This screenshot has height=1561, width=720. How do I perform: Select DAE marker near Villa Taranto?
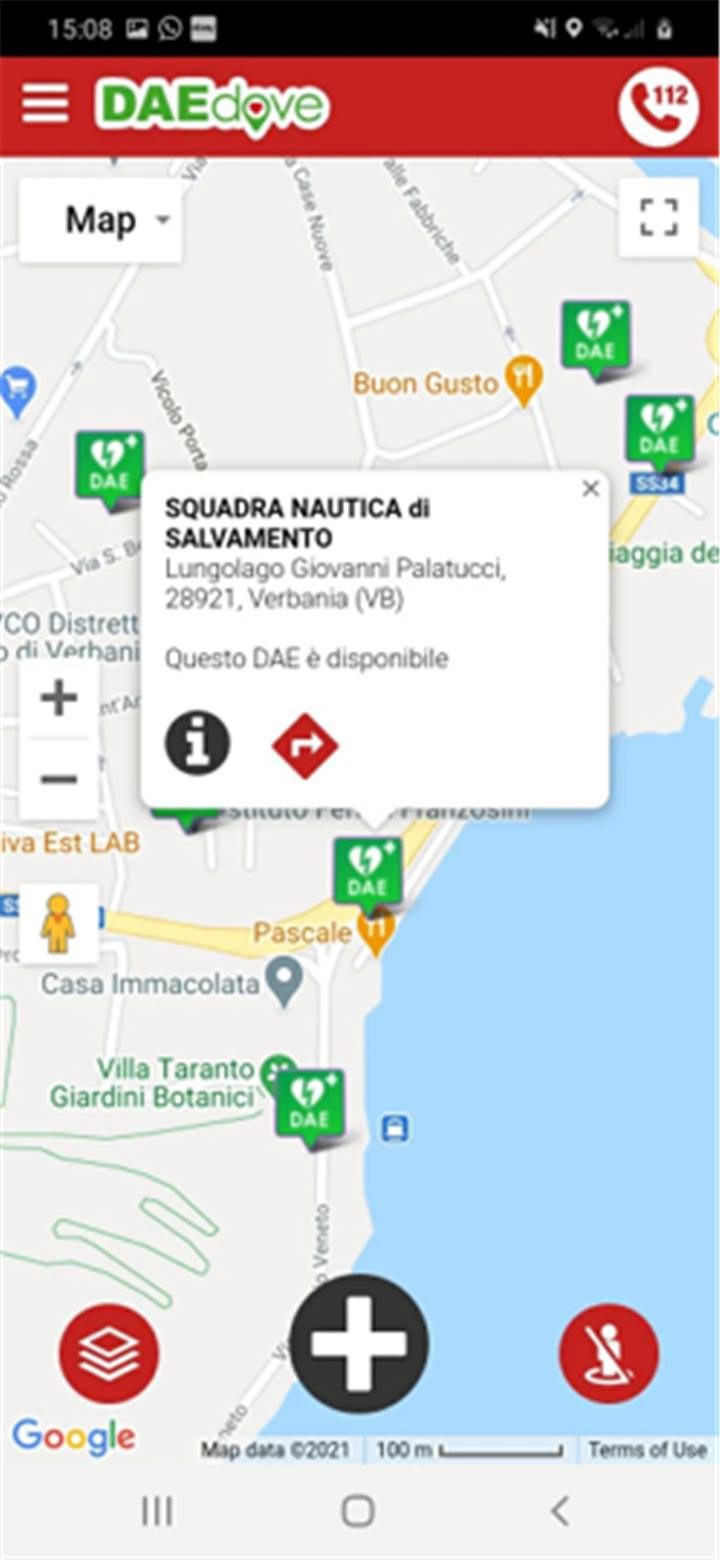(x=310, y=1105)
